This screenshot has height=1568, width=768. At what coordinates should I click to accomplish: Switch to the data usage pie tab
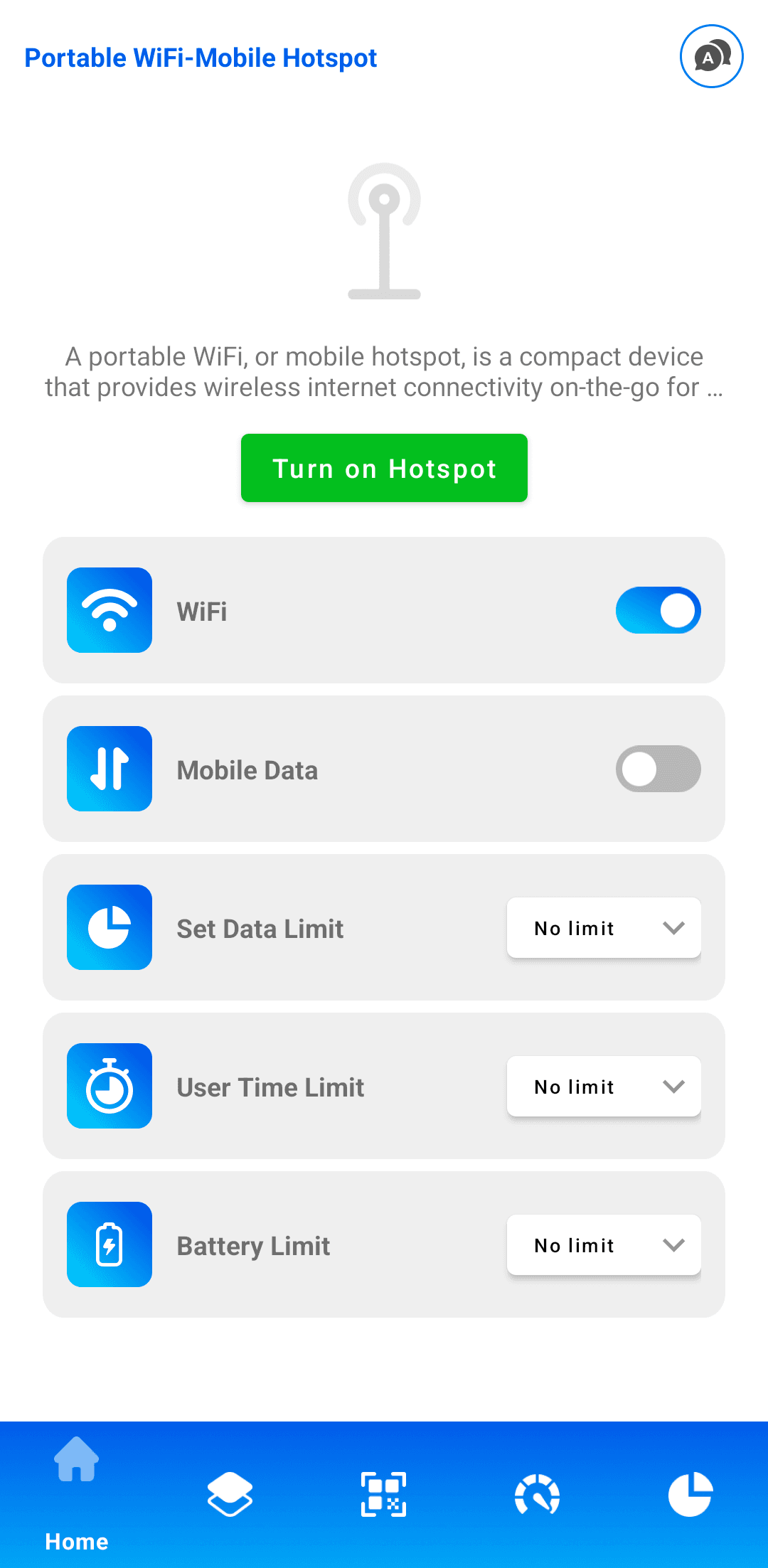click(x=690, y=1493)
